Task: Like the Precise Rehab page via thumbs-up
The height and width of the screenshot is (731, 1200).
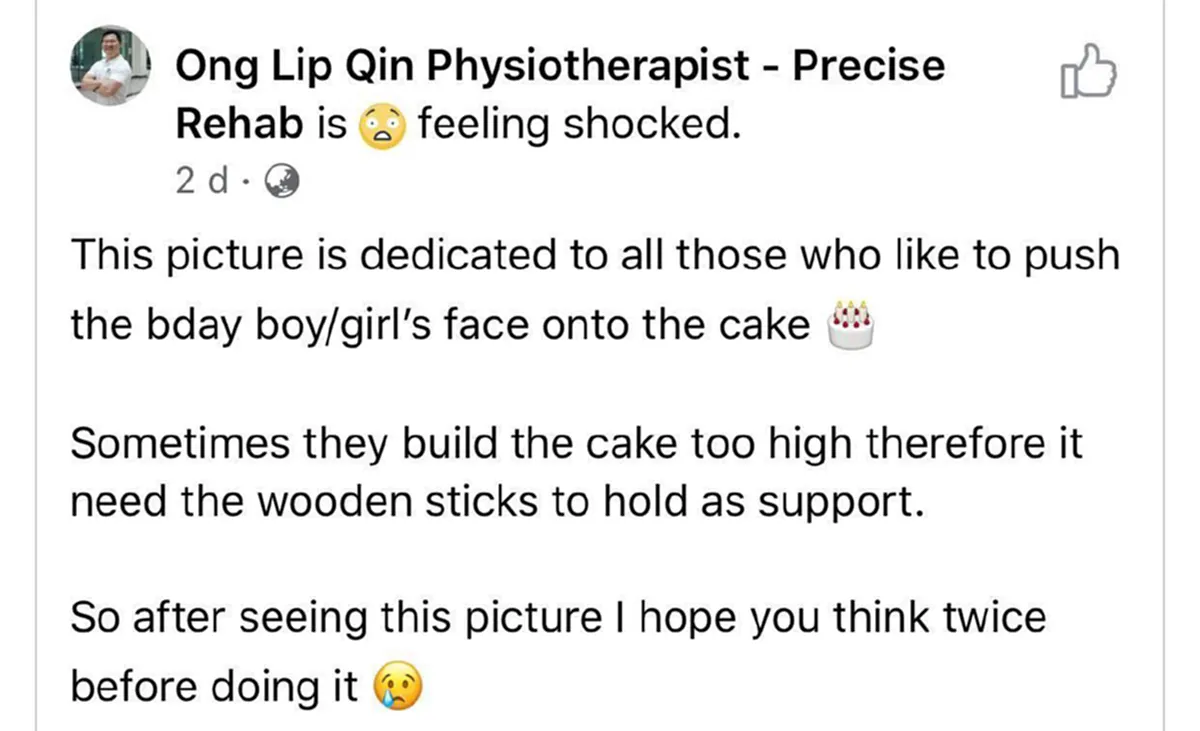Action: tap(1086, 72)
